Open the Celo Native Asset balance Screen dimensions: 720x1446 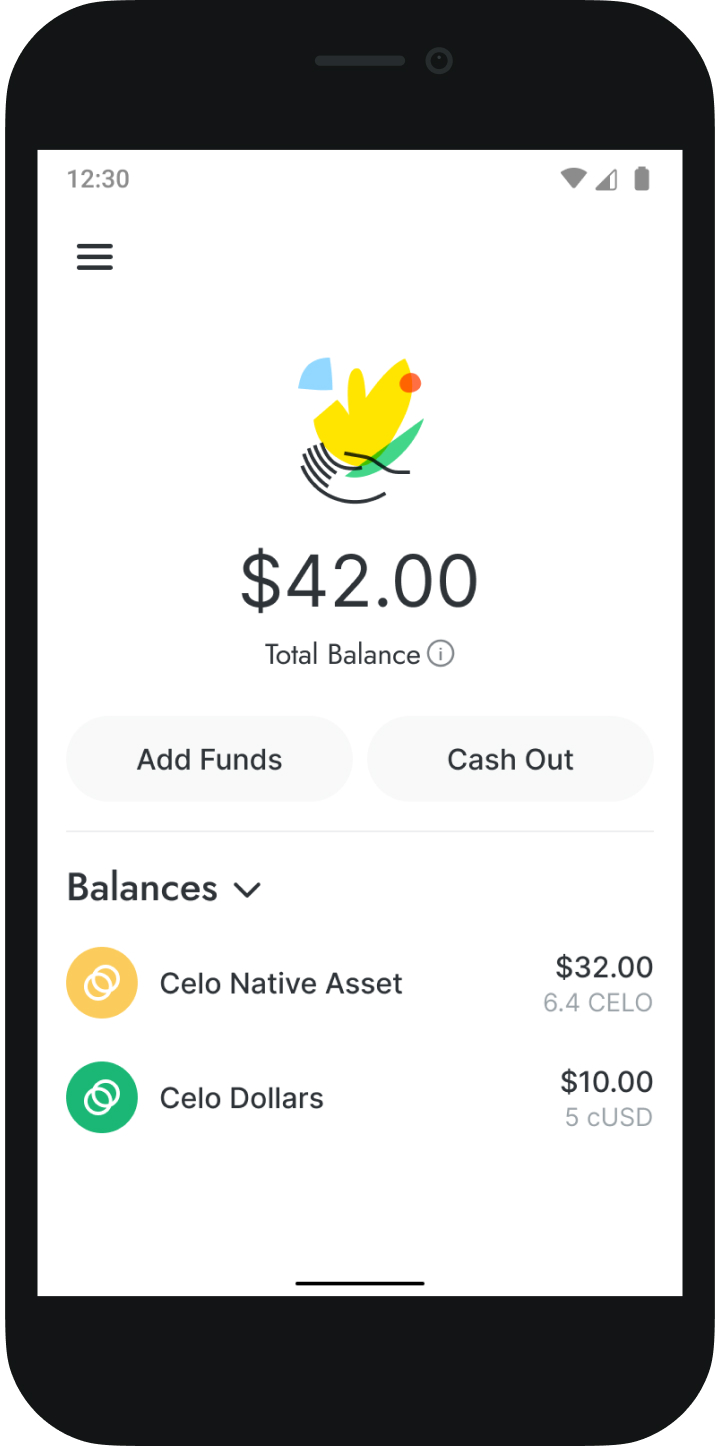(359, 983)
